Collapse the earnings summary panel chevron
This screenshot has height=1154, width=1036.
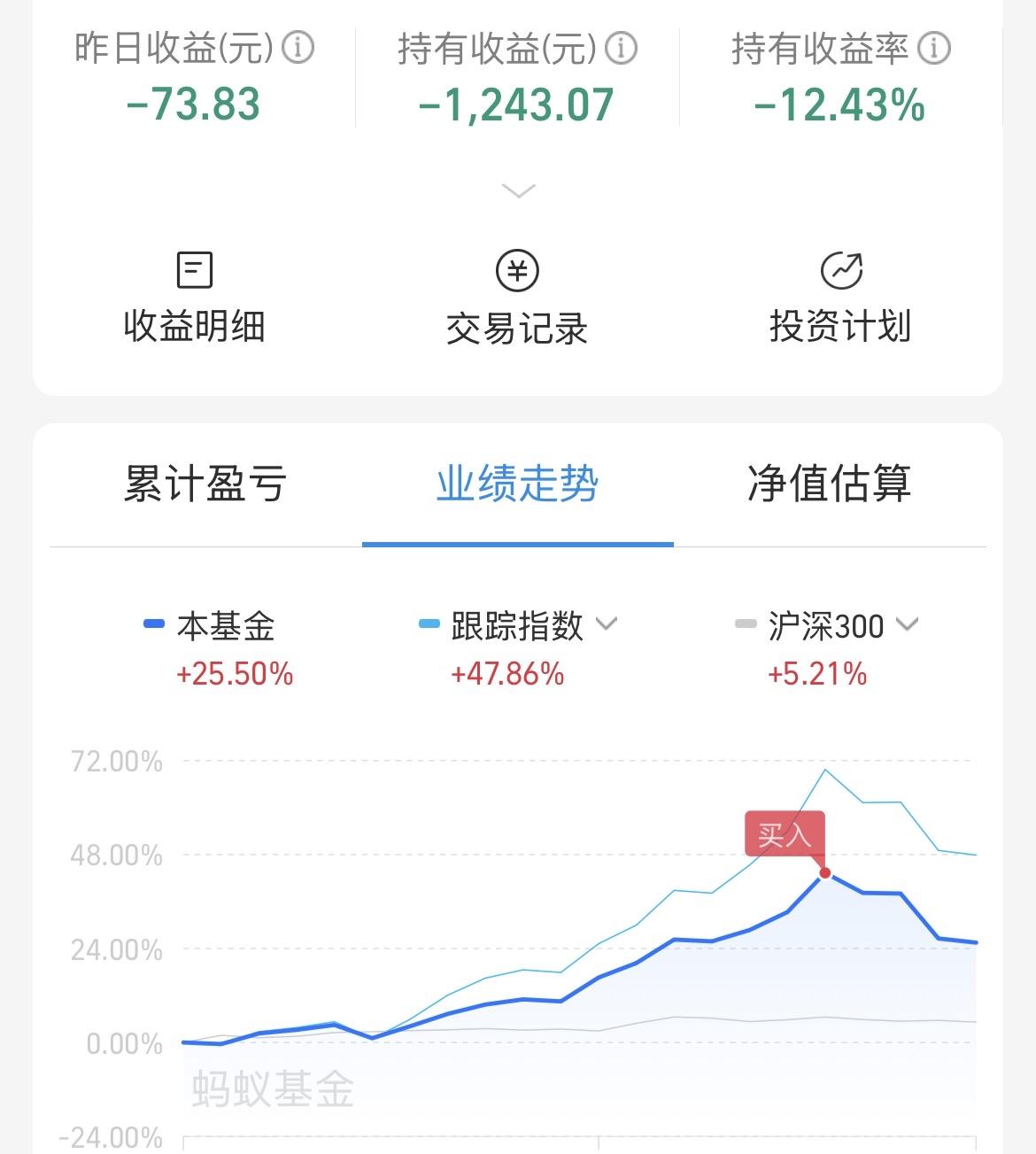tap(517, 190)
